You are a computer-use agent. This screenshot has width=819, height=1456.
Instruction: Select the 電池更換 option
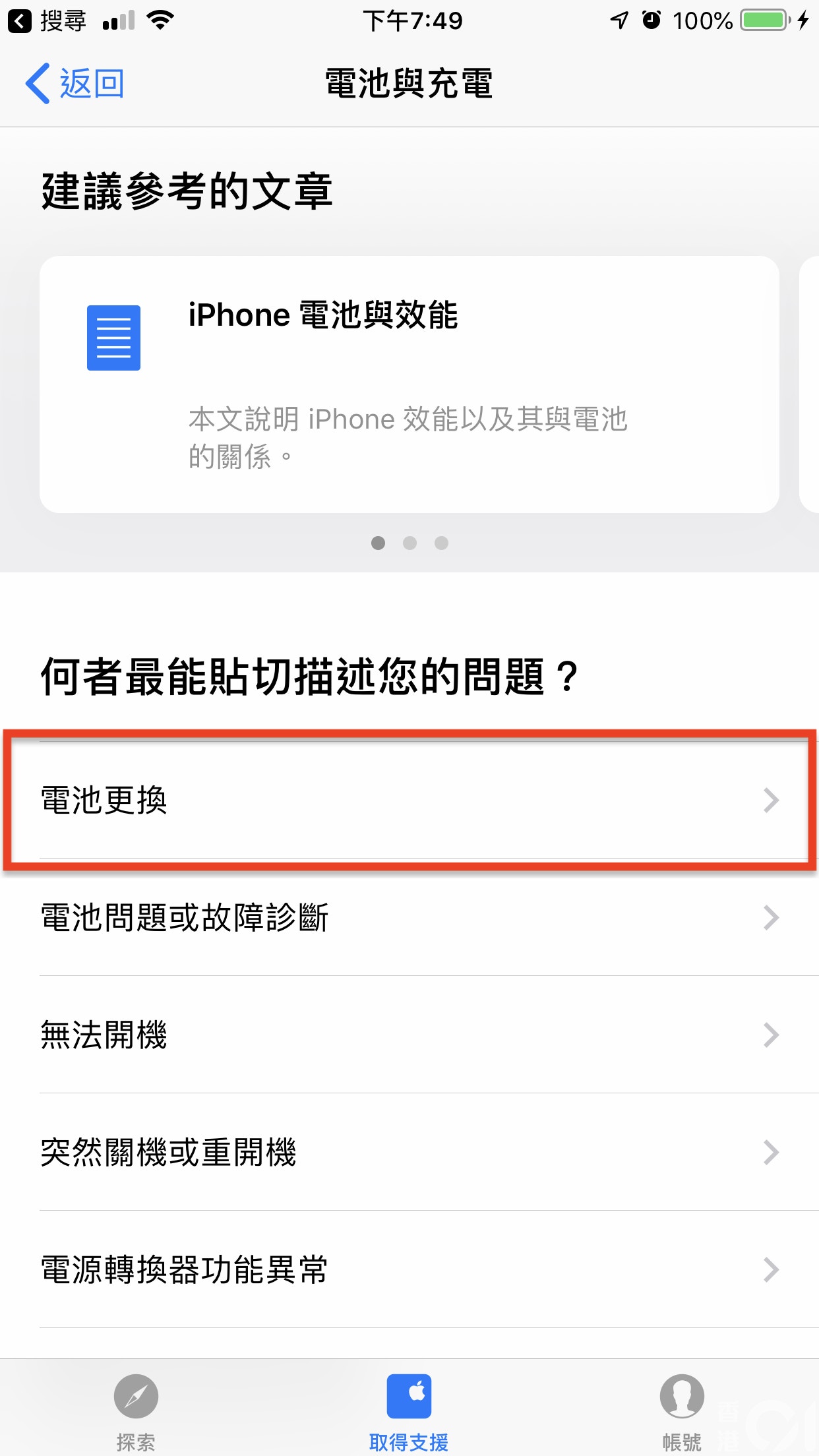click(x=409, y=800)
